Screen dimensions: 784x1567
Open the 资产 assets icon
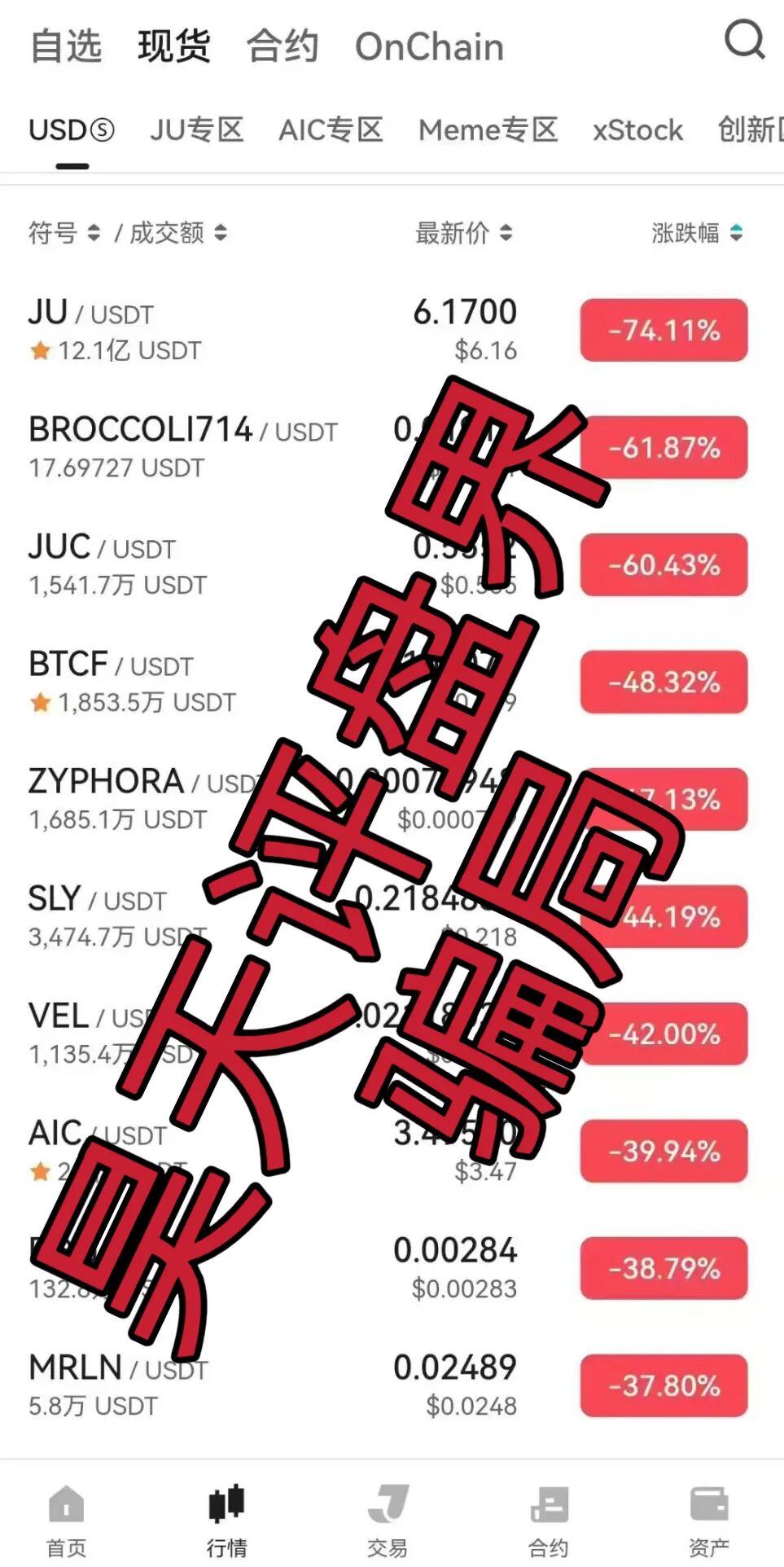(711, 1517)
